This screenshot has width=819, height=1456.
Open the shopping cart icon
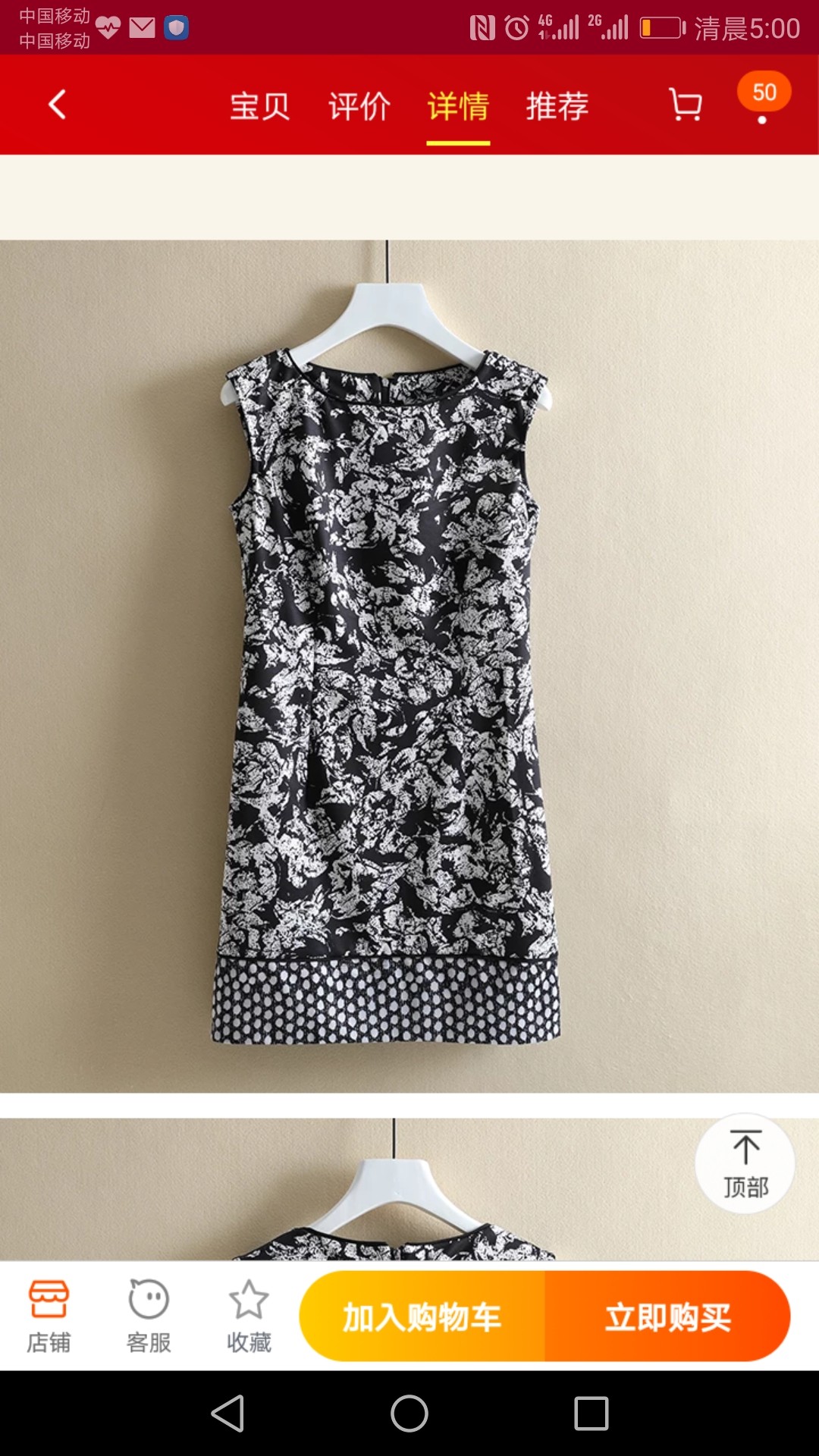point(686,105)
